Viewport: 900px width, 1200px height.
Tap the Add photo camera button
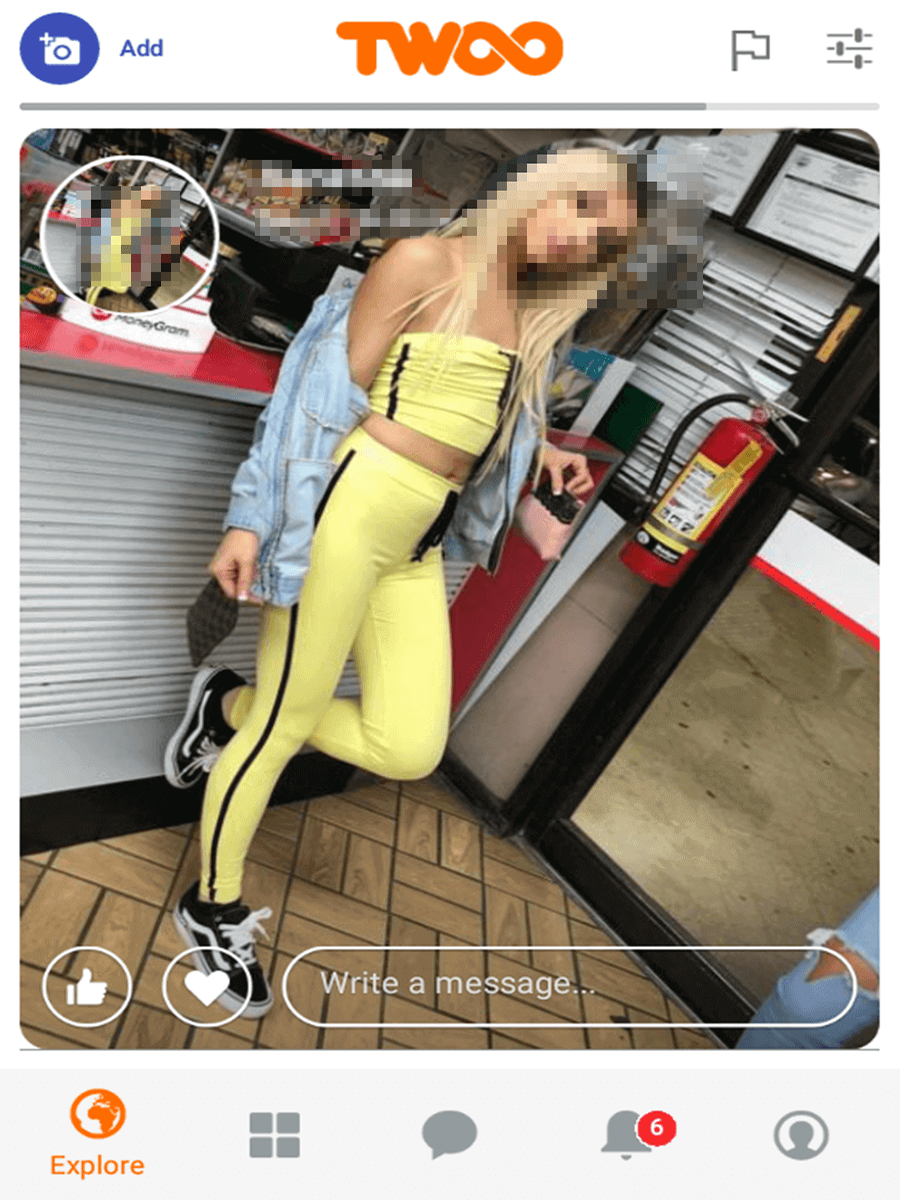coord(59,48)
